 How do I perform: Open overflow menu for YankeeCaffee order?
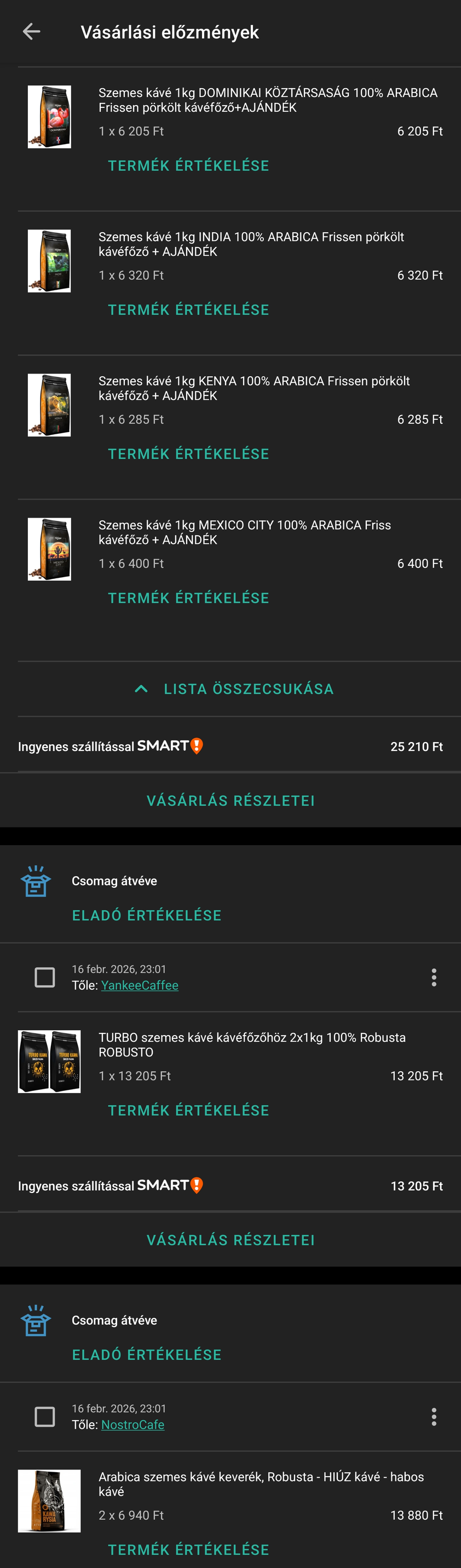pyautogui.click(x=434, y=978)
